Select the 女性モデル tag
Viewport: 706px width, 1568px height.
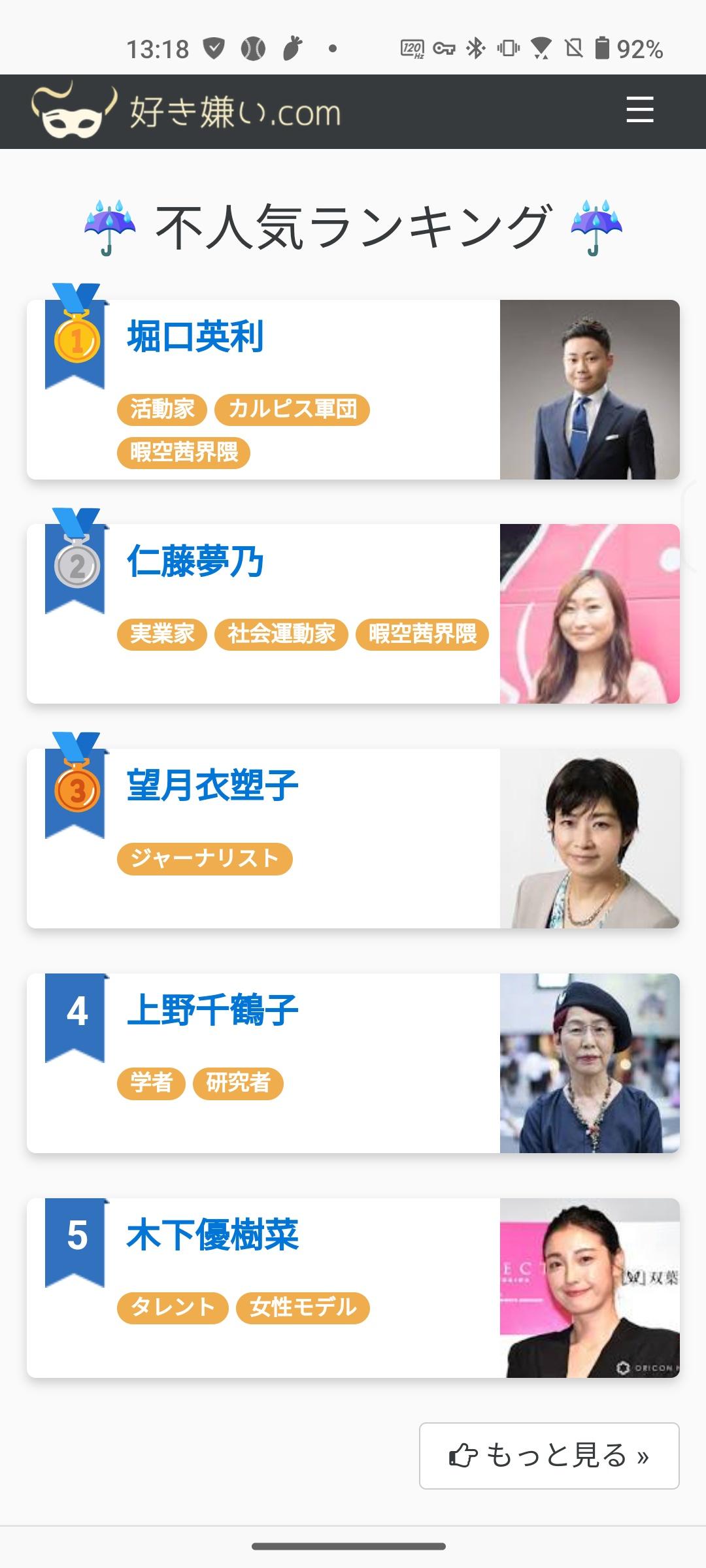click(303, 1308)
